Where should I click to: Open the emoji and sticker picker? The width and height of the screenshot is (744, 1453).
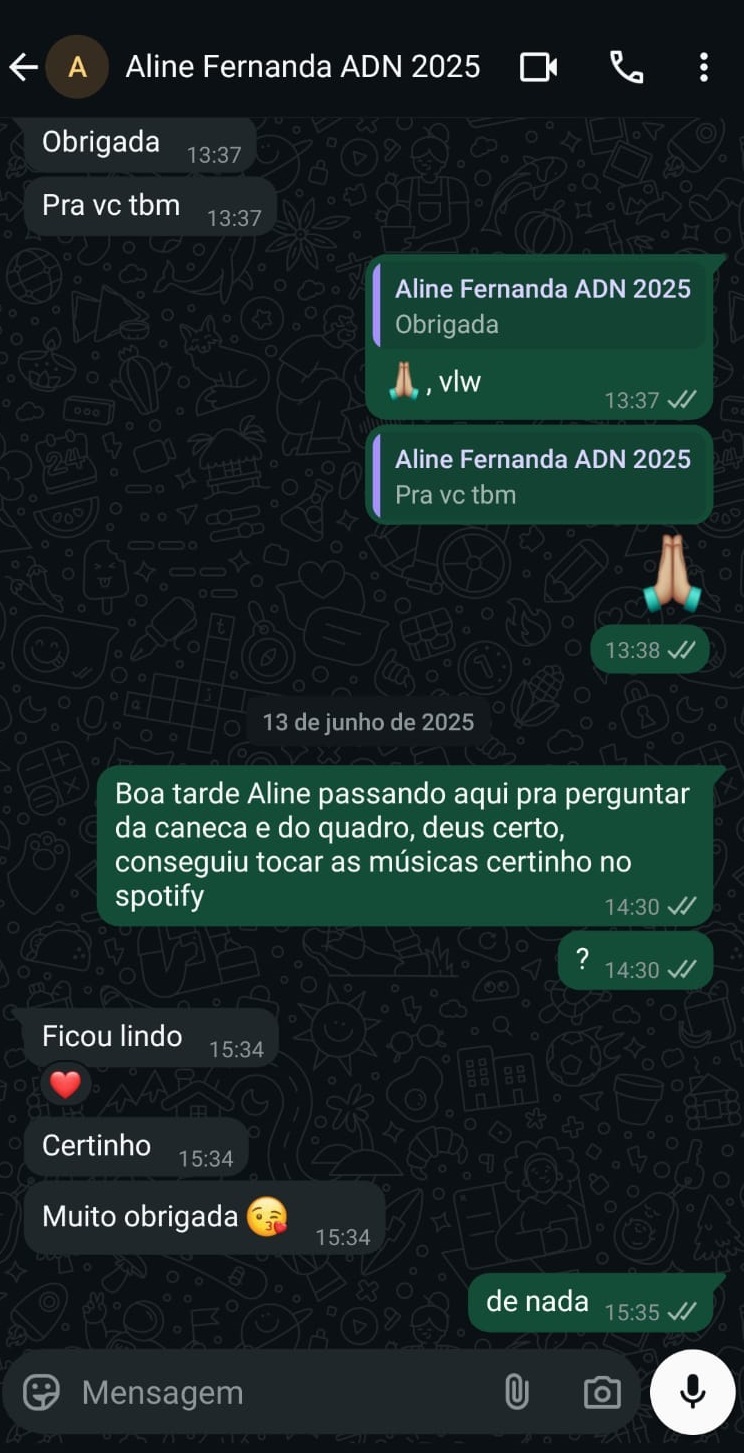[41, 1392]
